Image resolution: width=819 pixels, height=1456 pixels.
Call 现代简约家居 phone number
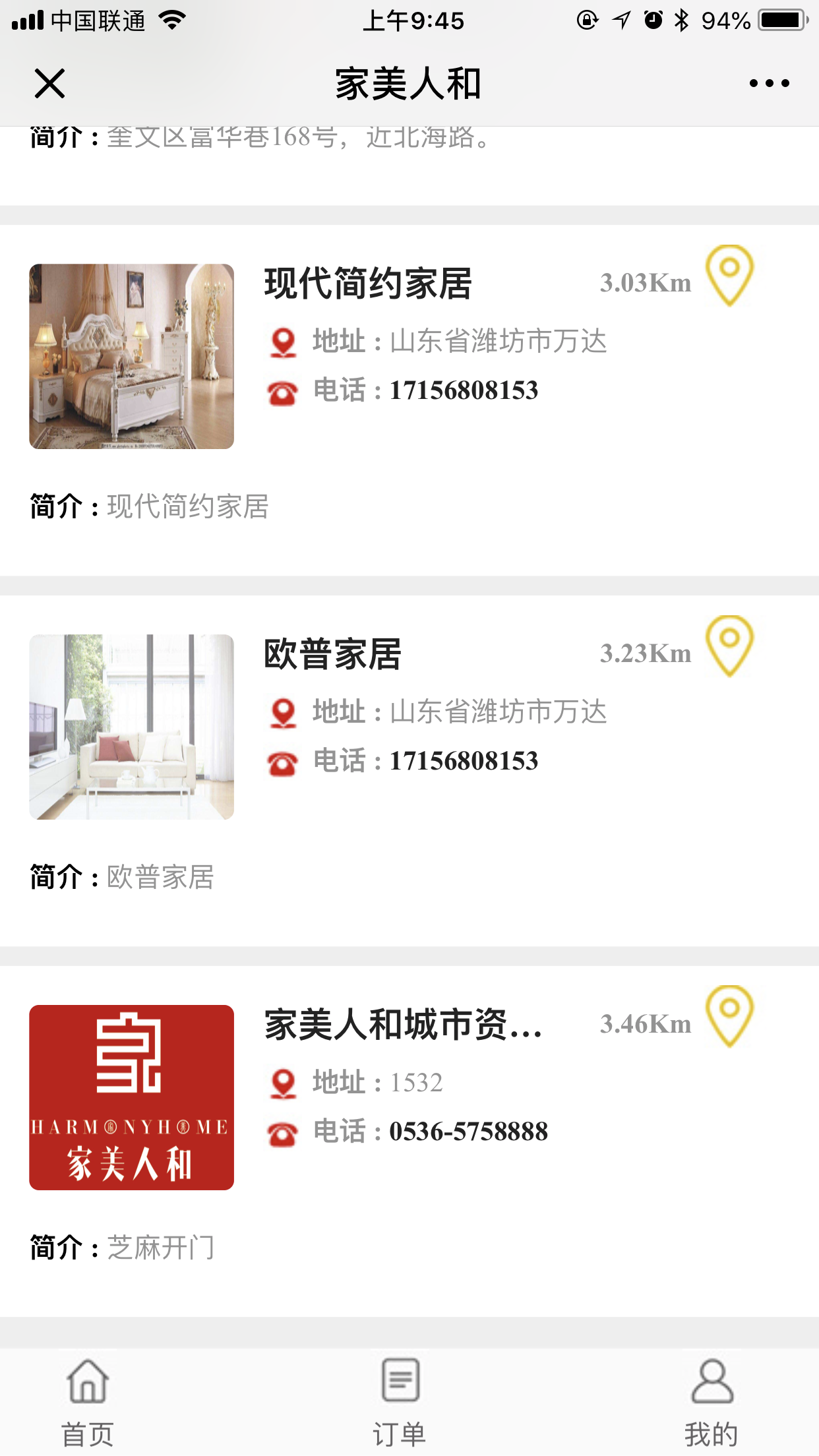click(x=463, y=390)
